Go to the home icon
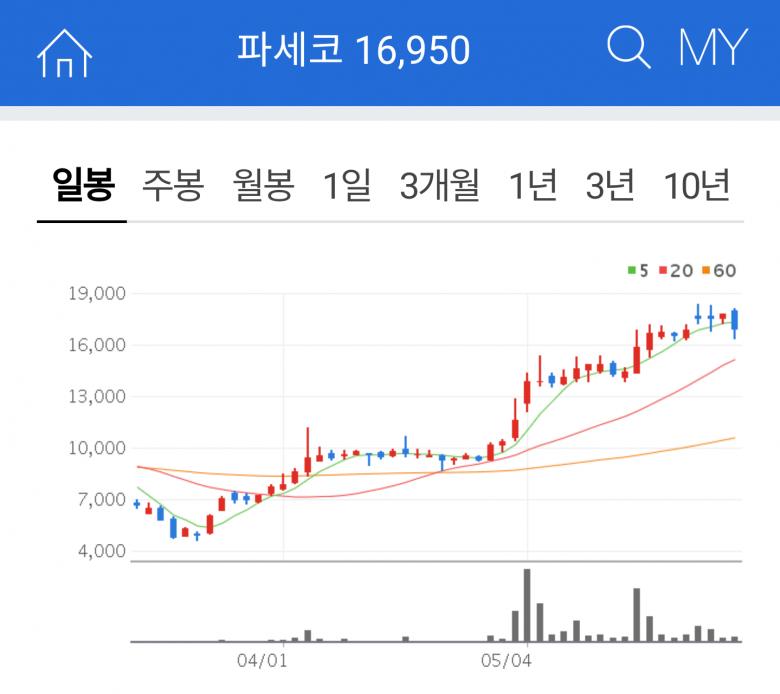Screen dimensions: 780x694 pyautogui.click(x=64, y=51)
